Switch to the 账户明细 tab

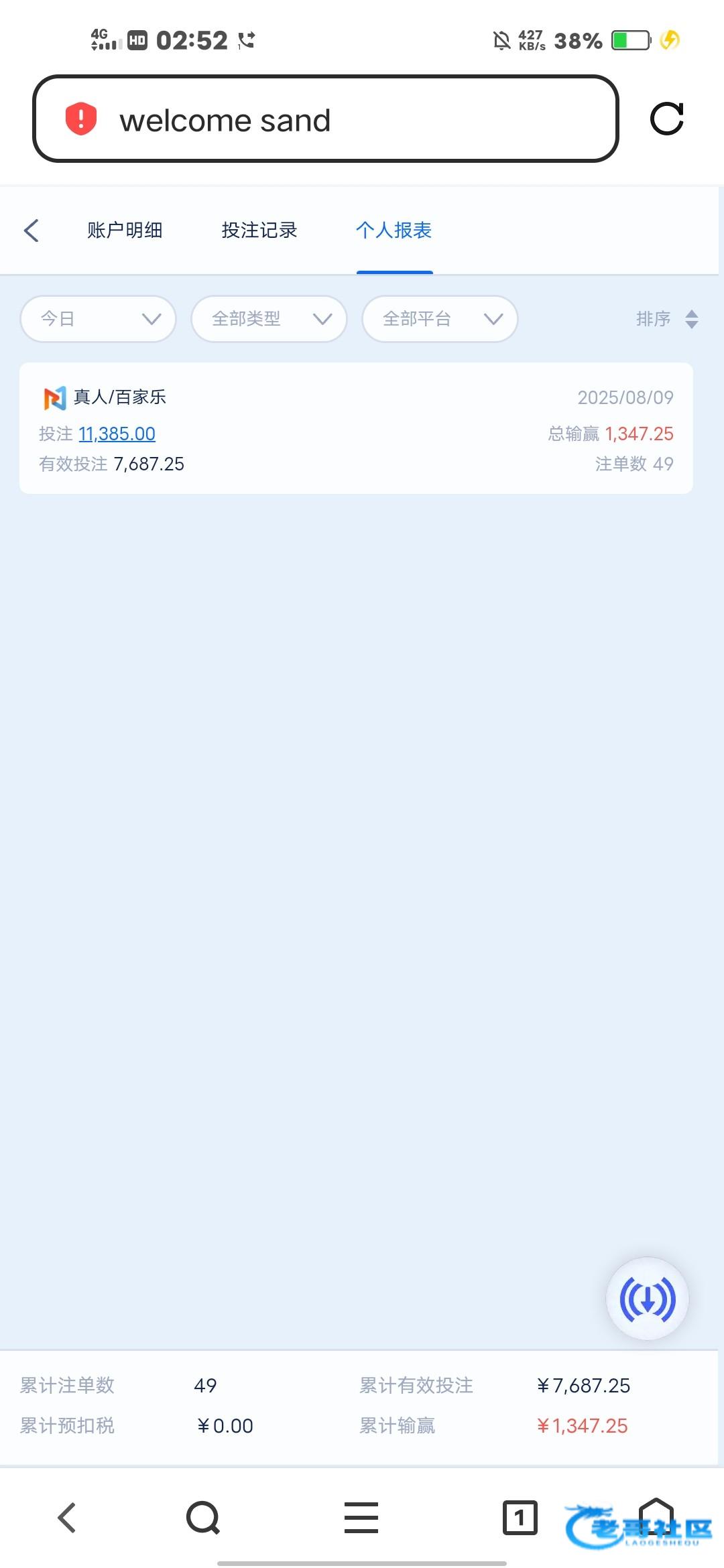click(x=125, y=231)
